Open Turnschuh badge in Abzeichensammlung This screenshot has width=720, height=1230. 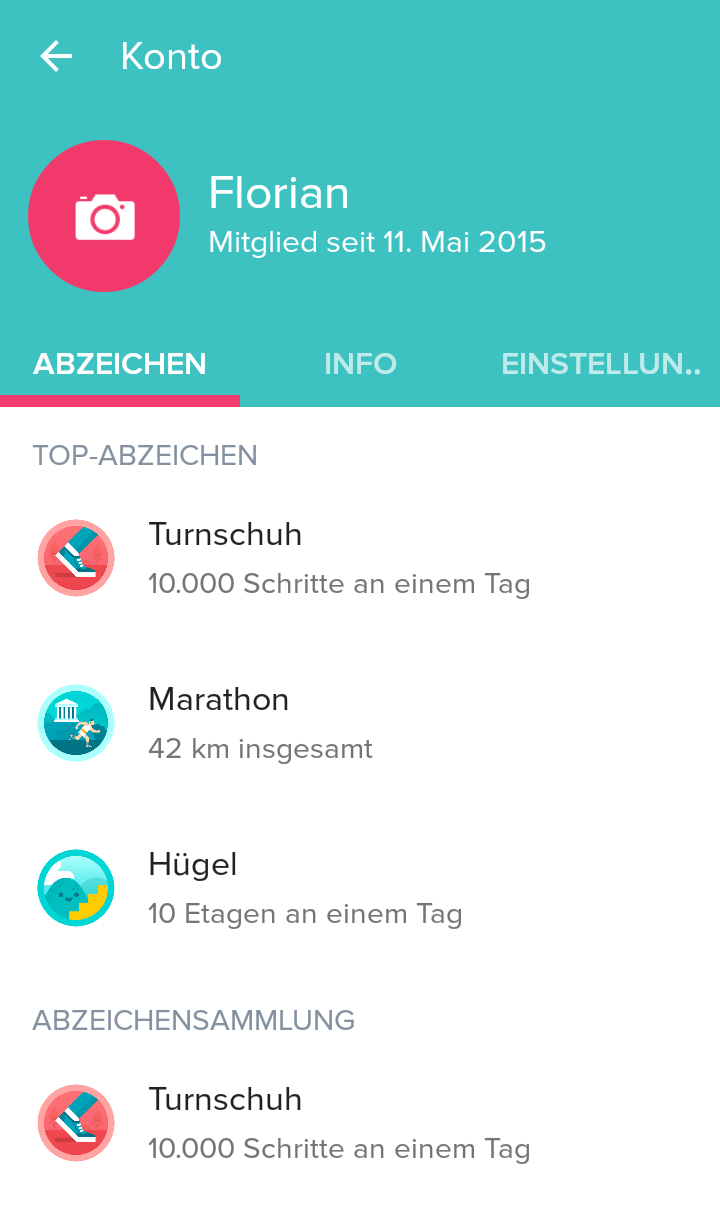(360, 1122)
